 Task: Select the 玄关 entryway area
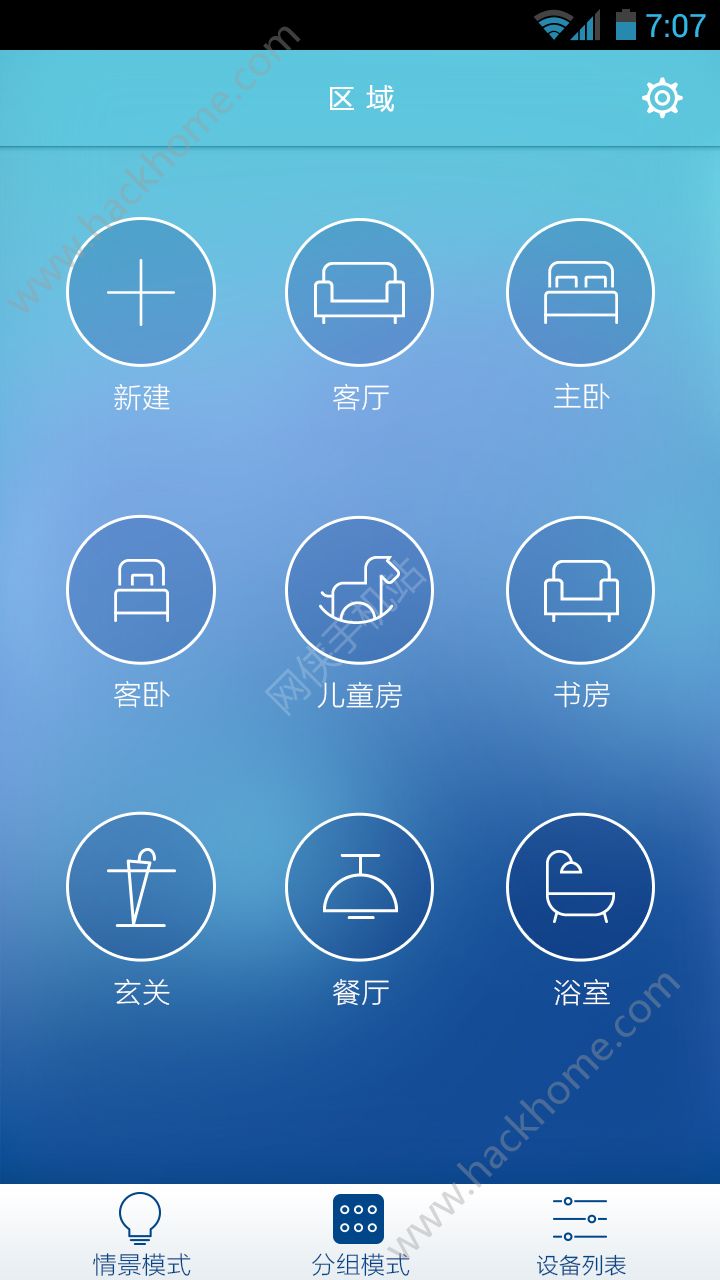pyautogui.click(x=141, y=886)
